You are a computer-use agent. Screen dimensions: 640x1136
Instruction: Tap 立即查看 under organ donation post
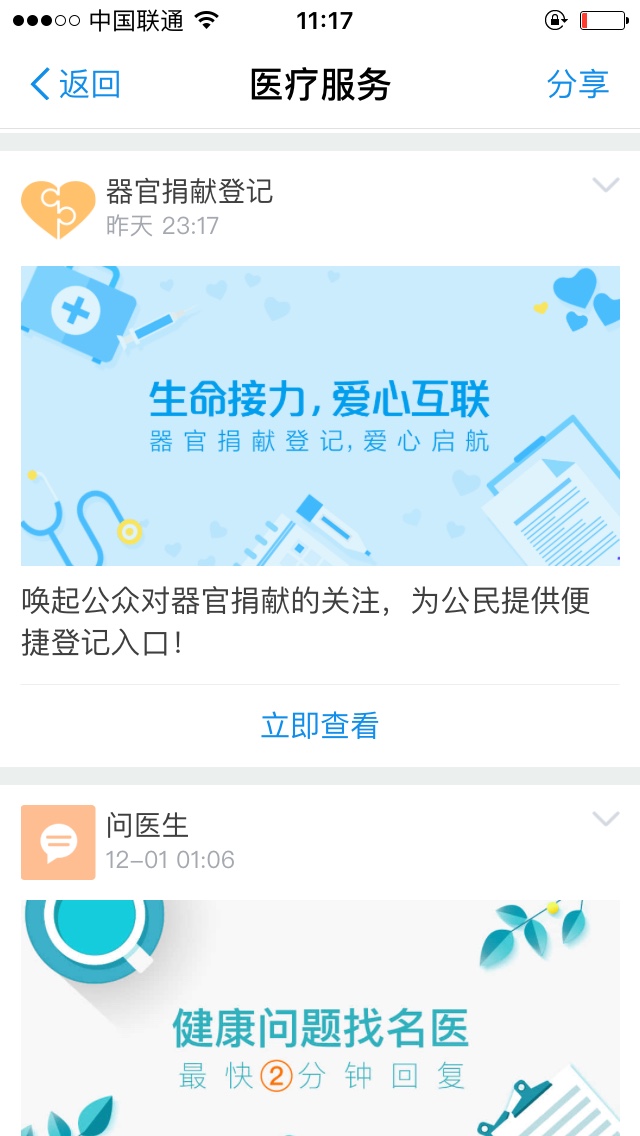(x=320, y=726)
